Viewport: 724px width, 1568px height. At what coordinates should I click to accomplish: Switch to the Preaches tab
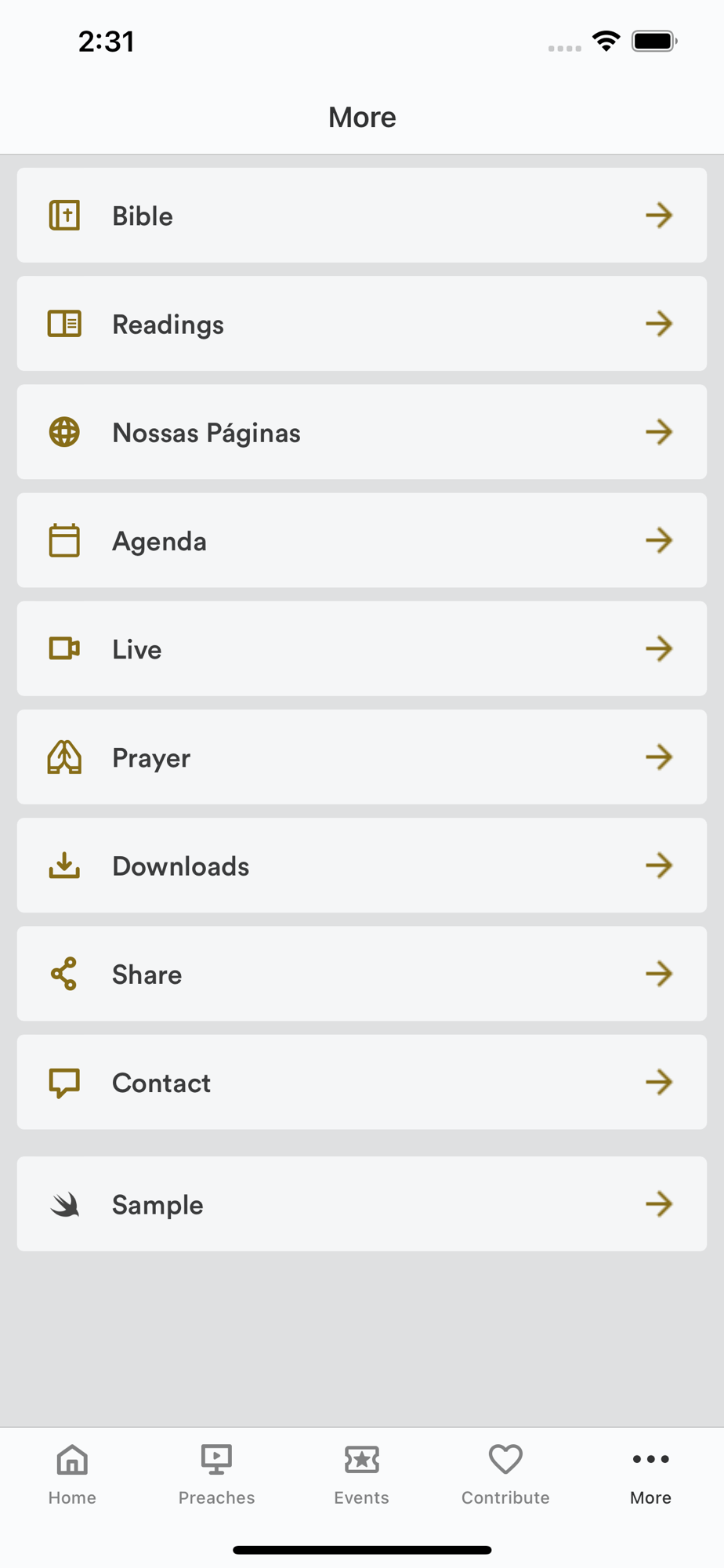[217, 1475]
